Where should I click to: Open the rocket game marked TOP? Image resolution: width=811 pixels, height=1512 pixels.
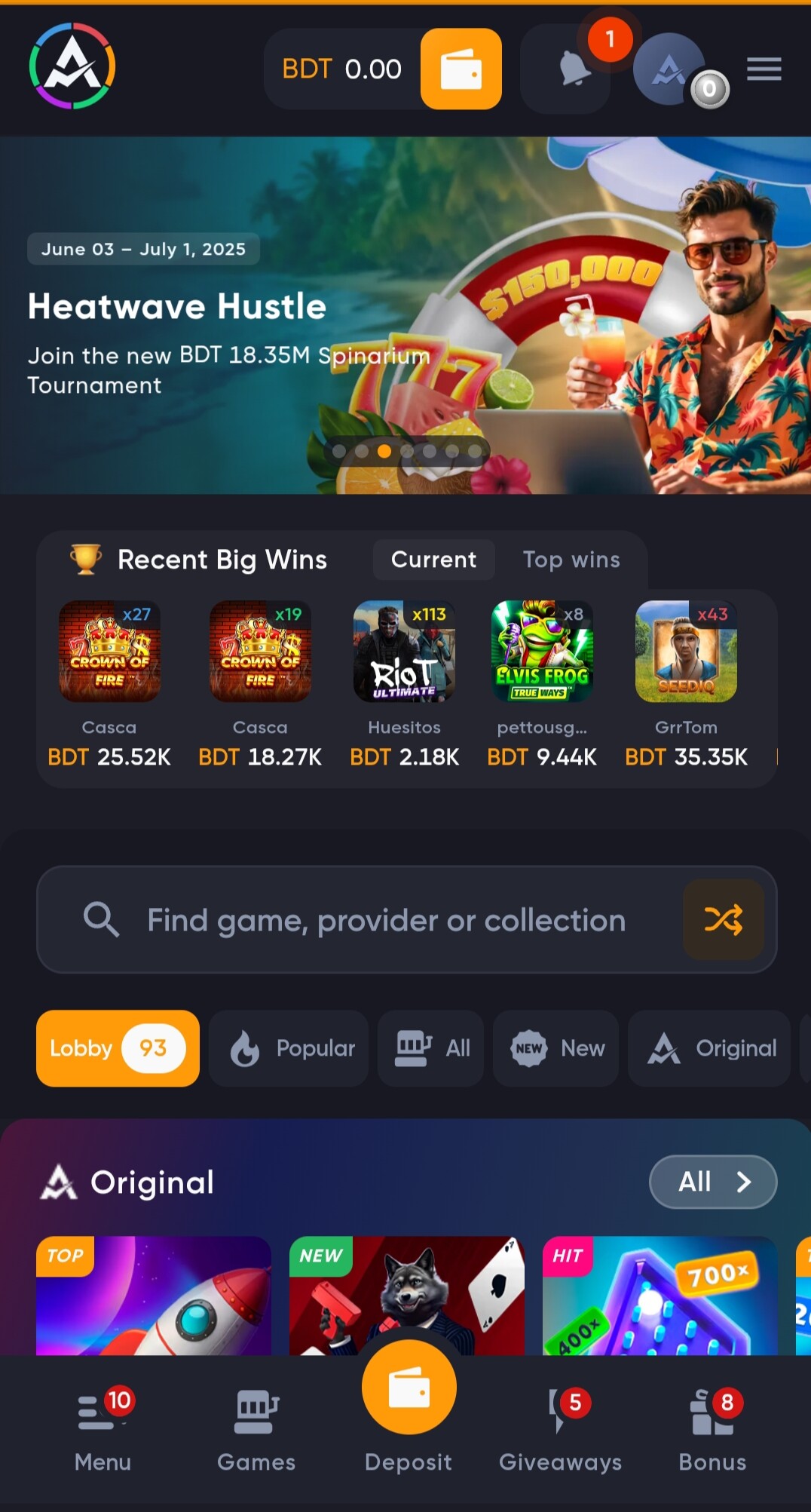tap(154, 1297)
